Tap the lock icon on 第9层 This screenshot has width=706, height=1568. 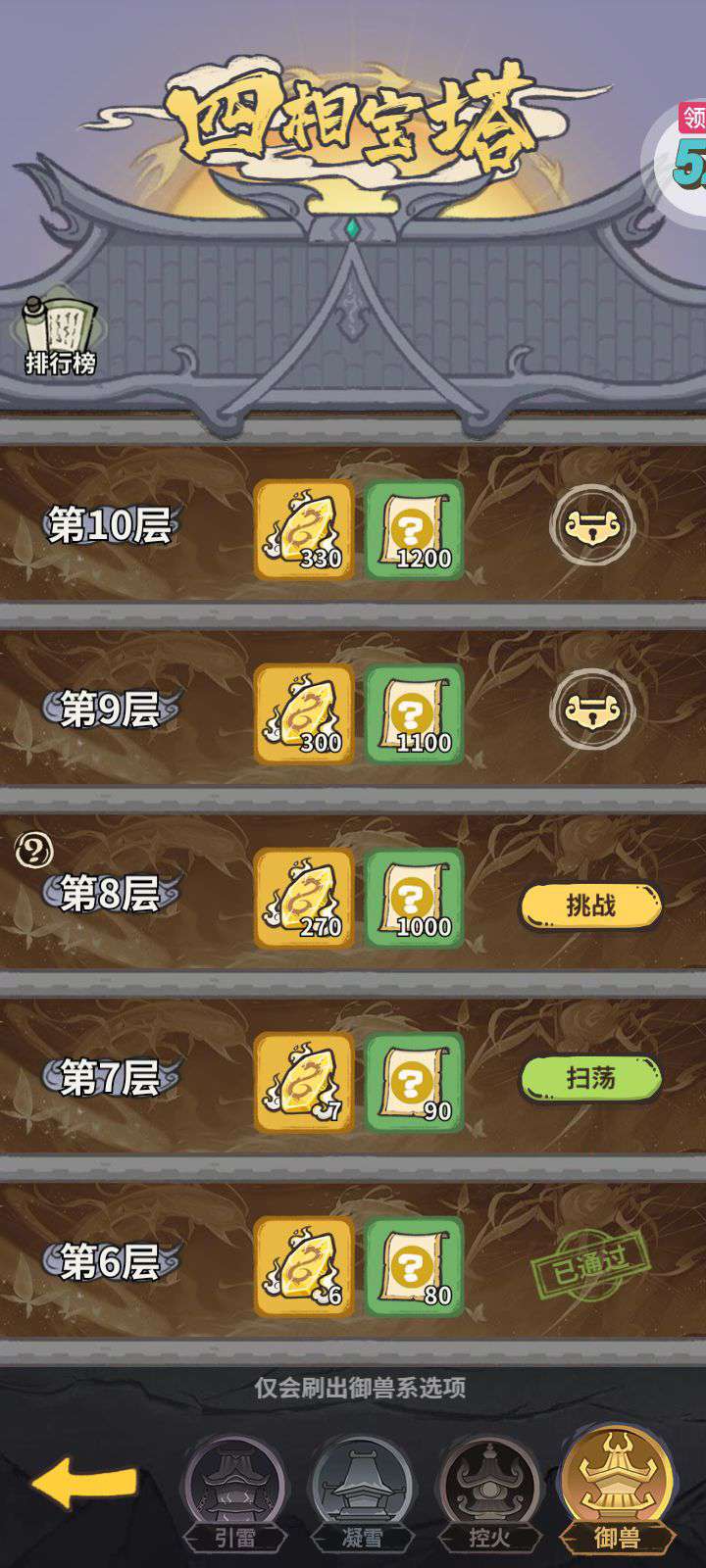(591, 710)
